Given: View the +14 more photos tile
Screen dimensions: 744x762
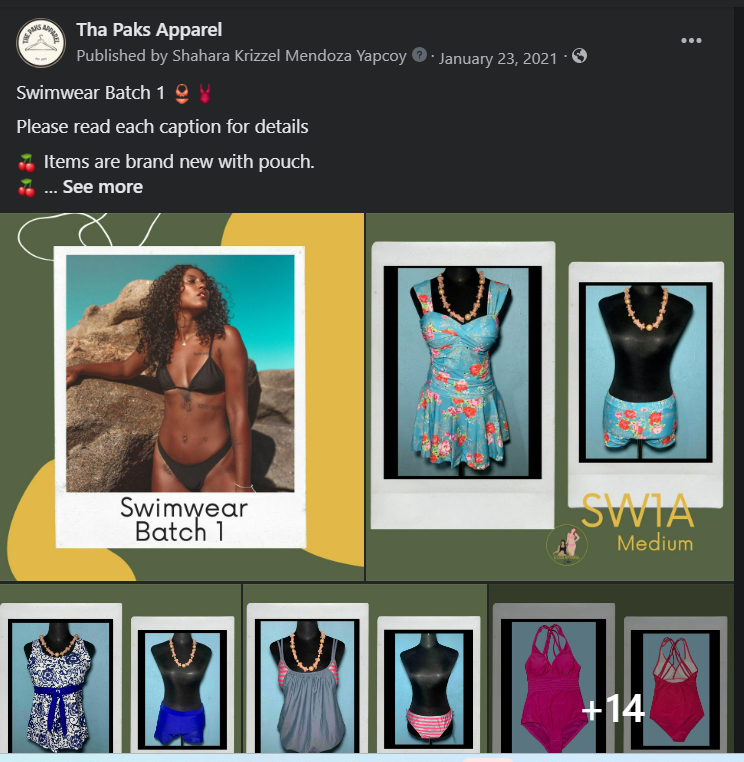Looking at the screenshot, I should coord(614,673).
